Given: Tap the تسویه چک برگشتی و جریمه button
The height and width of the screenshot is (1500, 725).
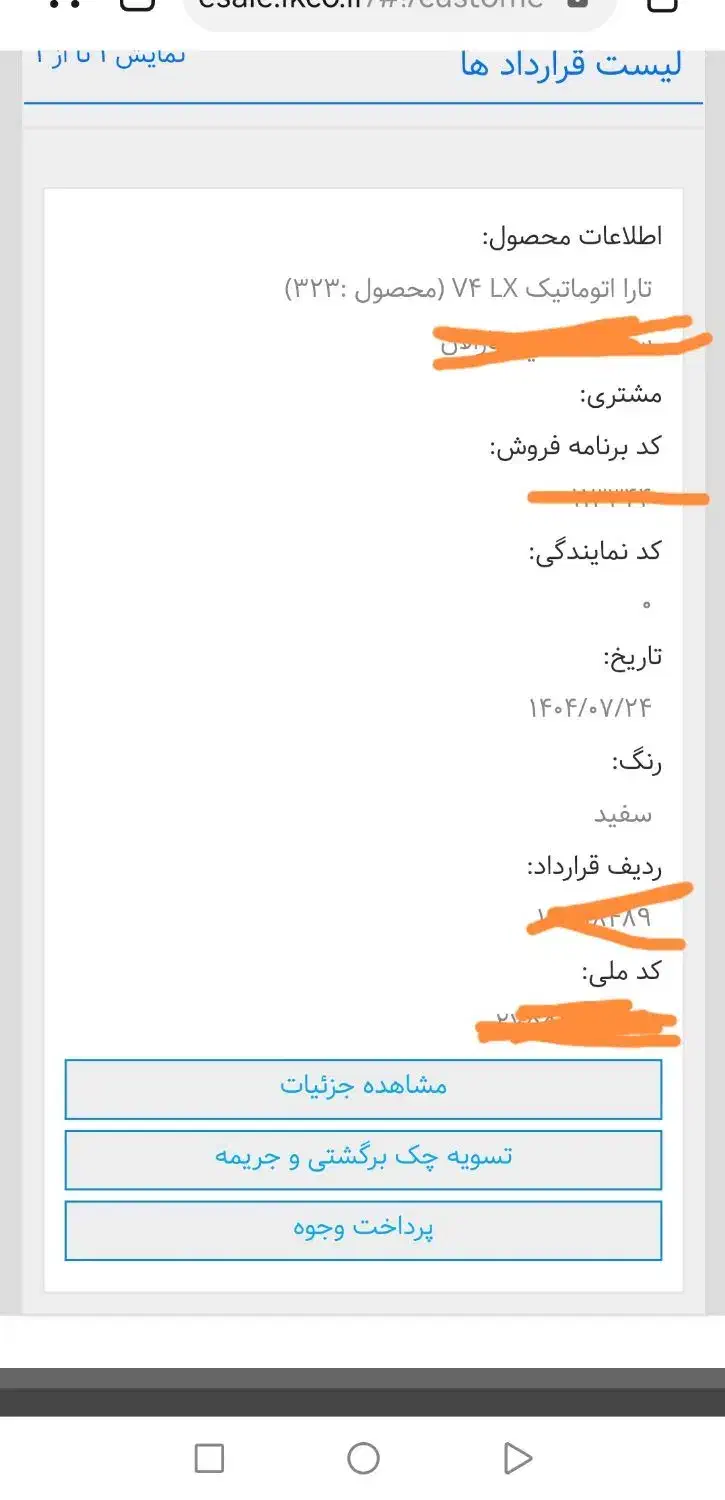Looking at the screenshot, I should 363,1160.
